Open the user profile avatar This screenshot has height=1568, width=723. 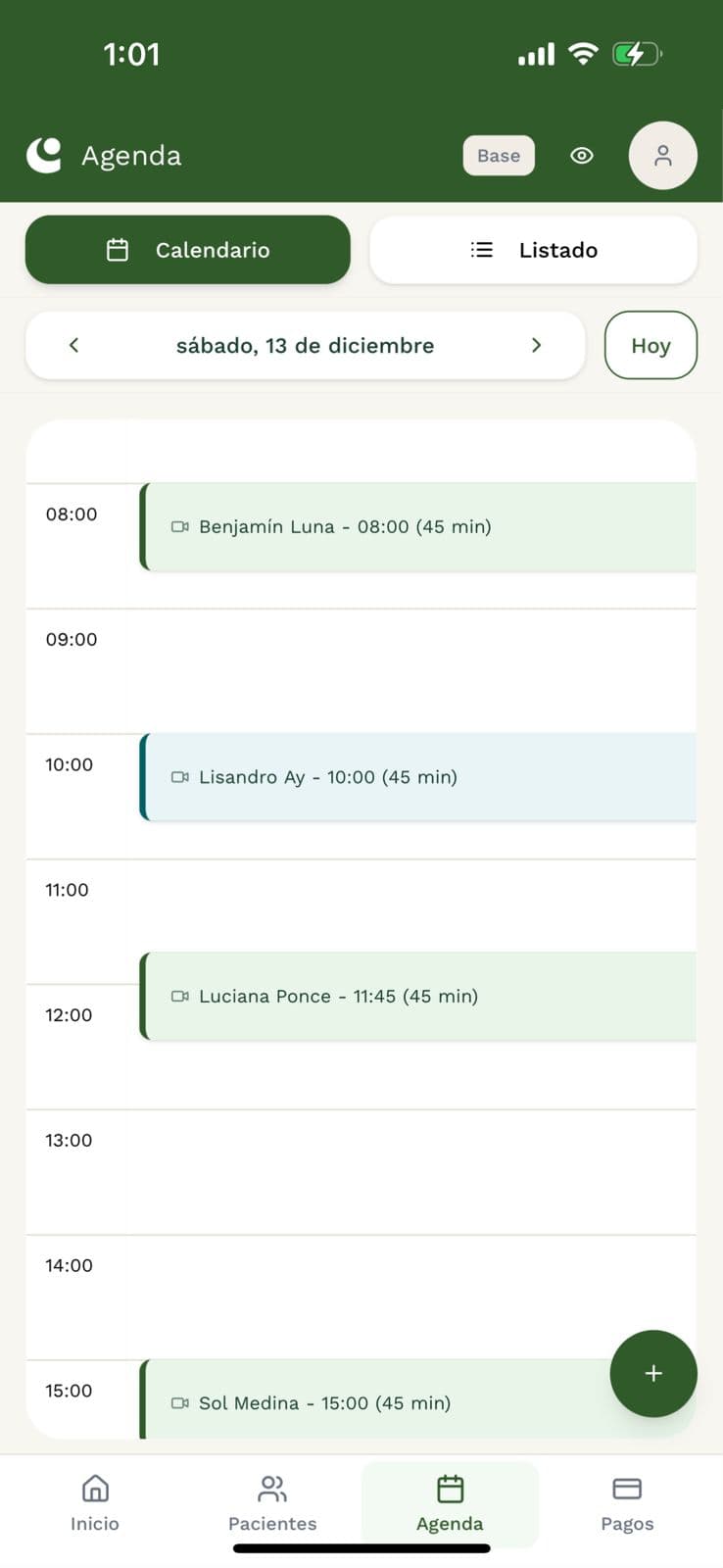(662, 155)
